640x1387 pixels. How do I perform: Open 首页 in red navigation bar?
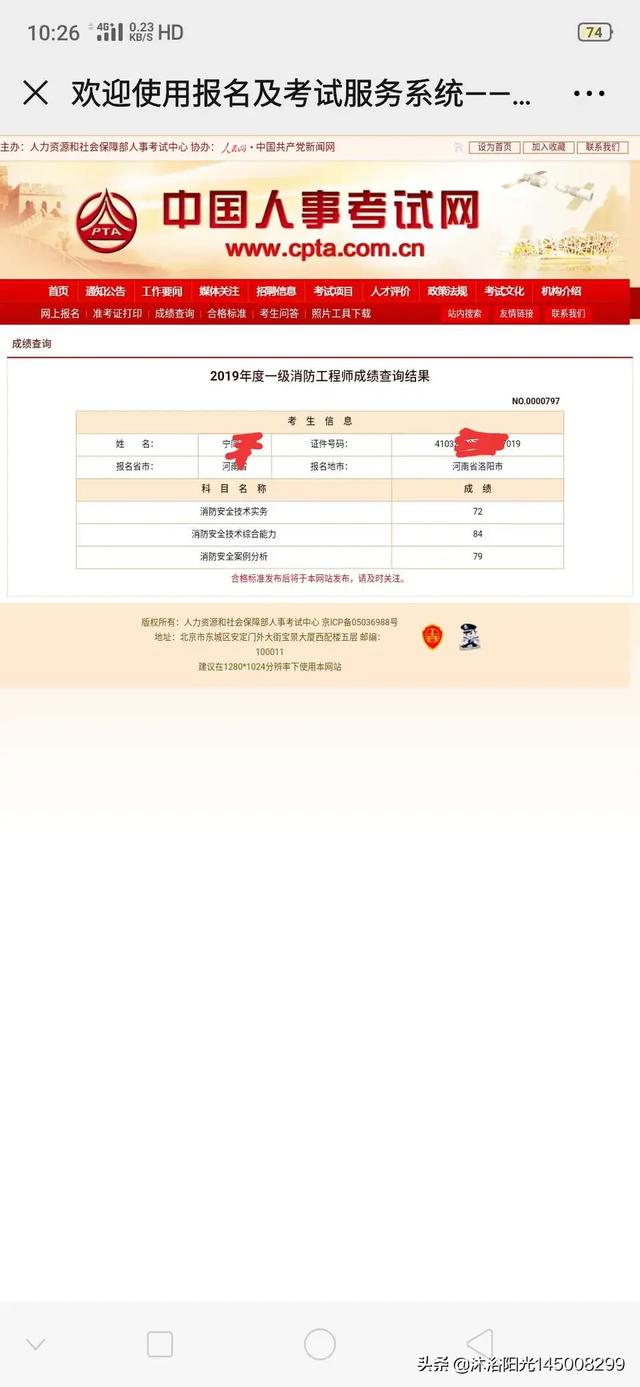[x=59, y=291]
